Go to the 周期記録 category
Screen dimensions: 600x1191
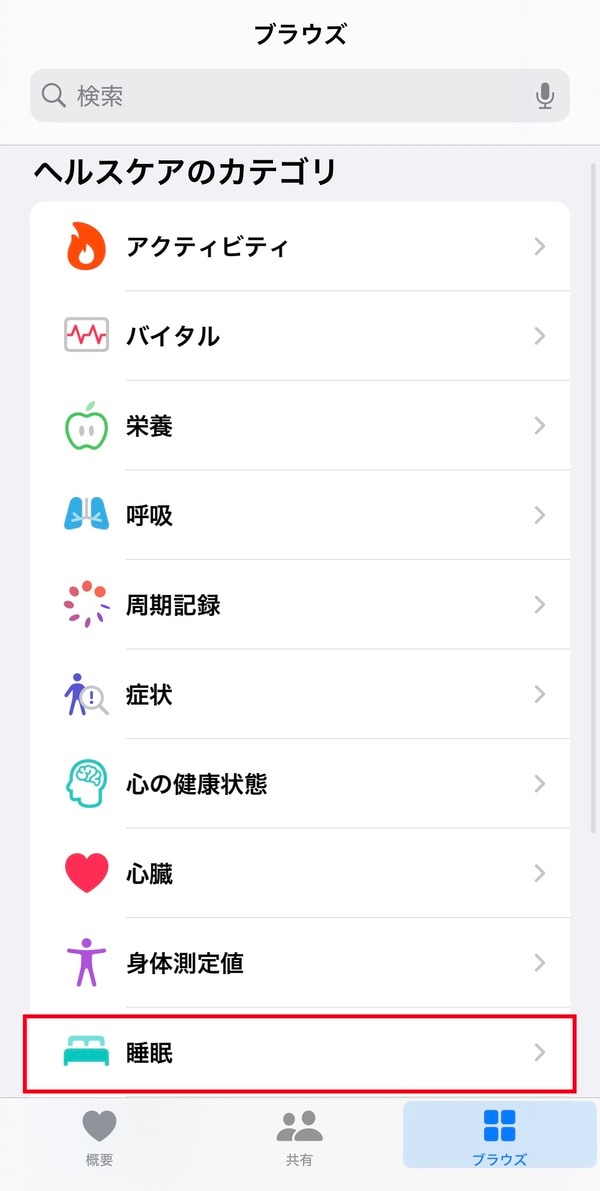tap(300, 605)
